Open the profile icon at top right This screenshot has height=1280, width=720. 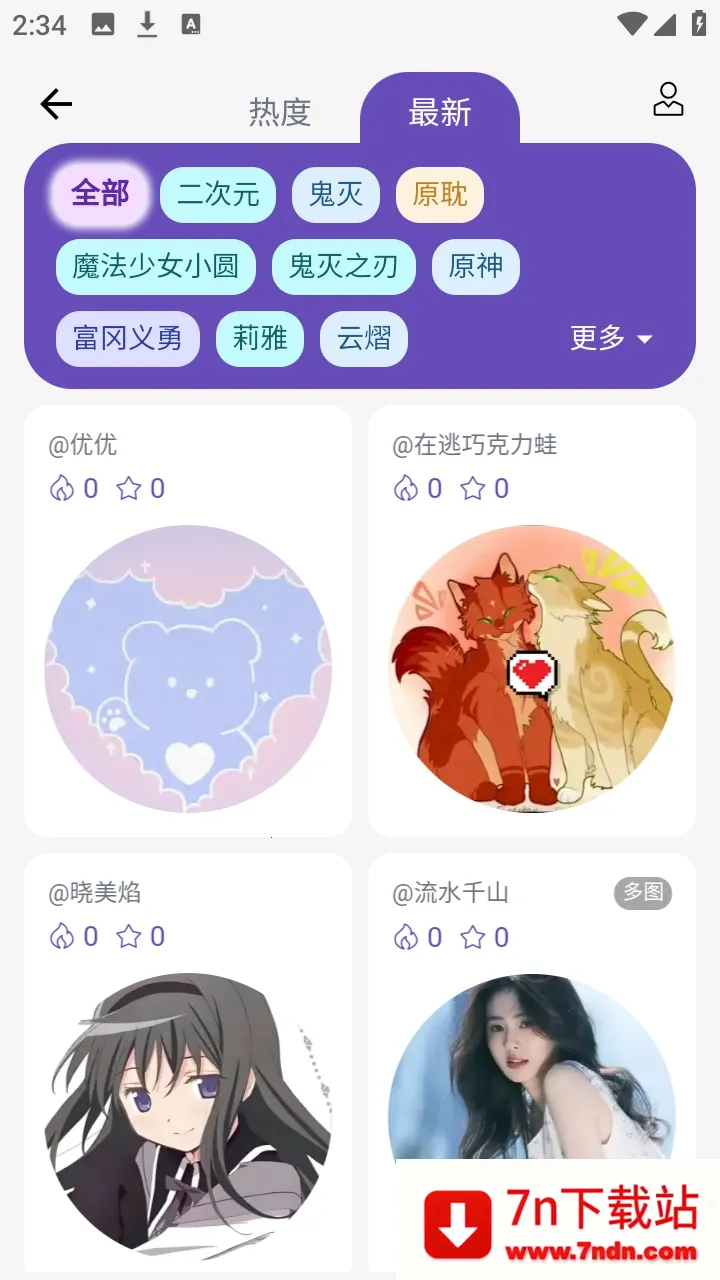click(667, 100)
